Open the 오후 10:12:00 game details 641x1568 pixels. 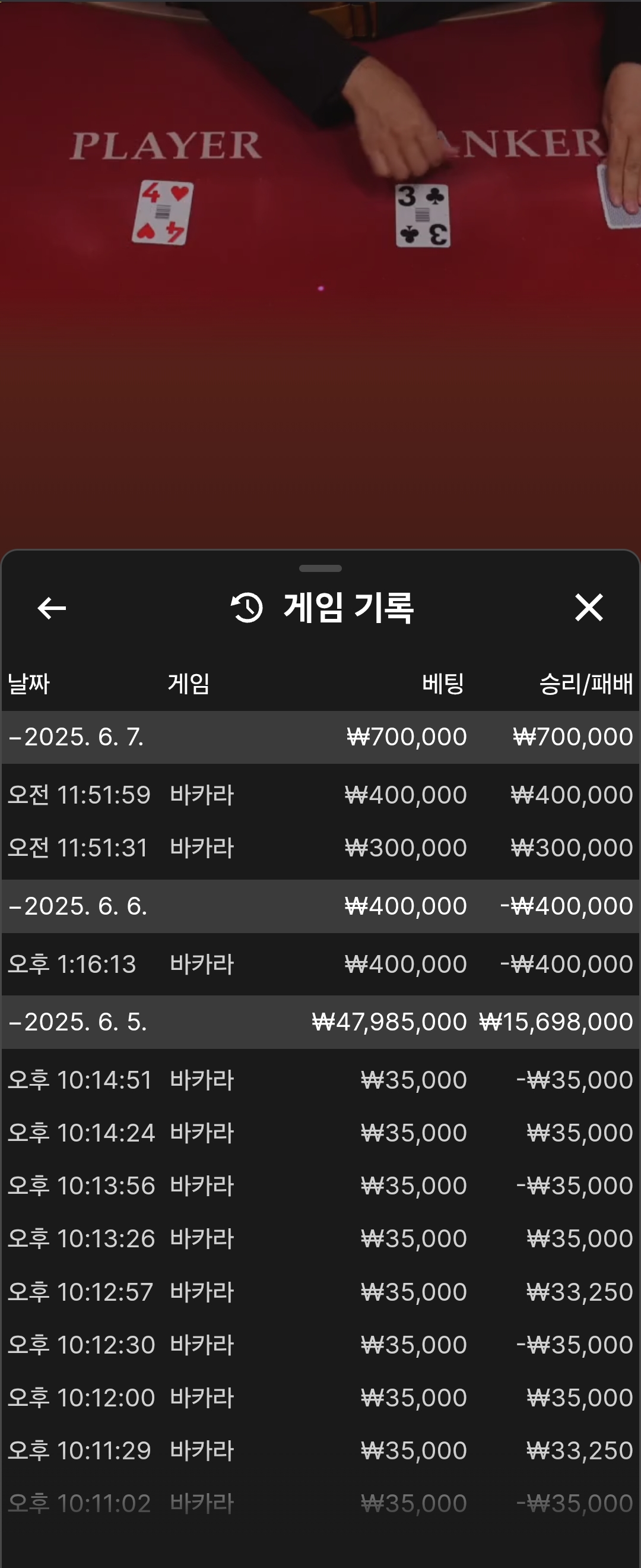tap(320, 1398)
